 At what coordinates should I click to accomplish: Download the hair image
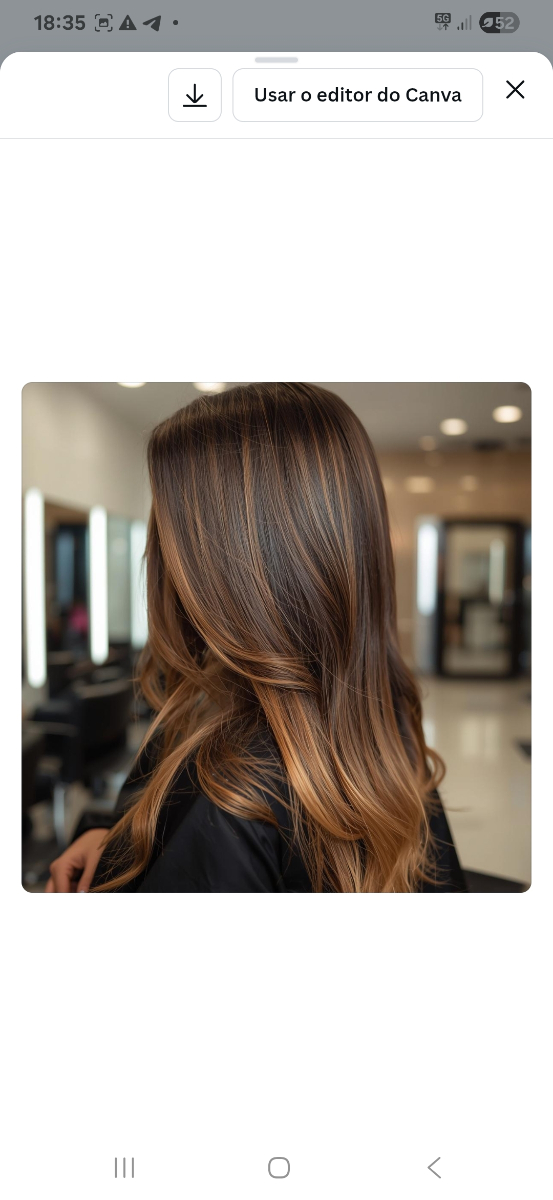195,95
